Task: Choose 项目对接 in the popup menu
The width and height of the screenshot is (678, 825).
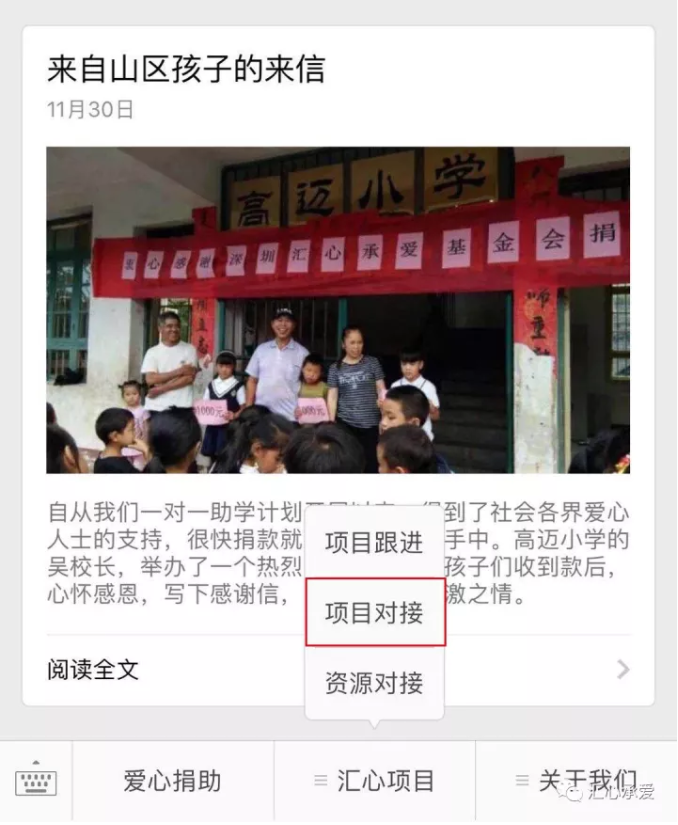Action: [374, 612]
